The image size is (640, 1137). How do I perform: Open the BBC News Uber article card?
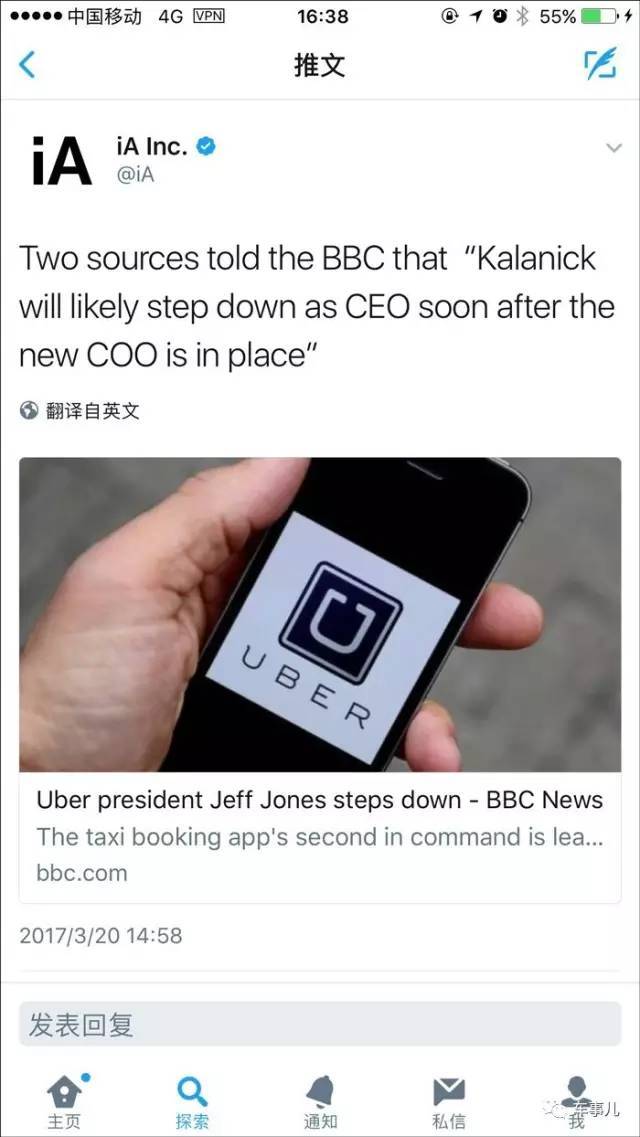320,680
